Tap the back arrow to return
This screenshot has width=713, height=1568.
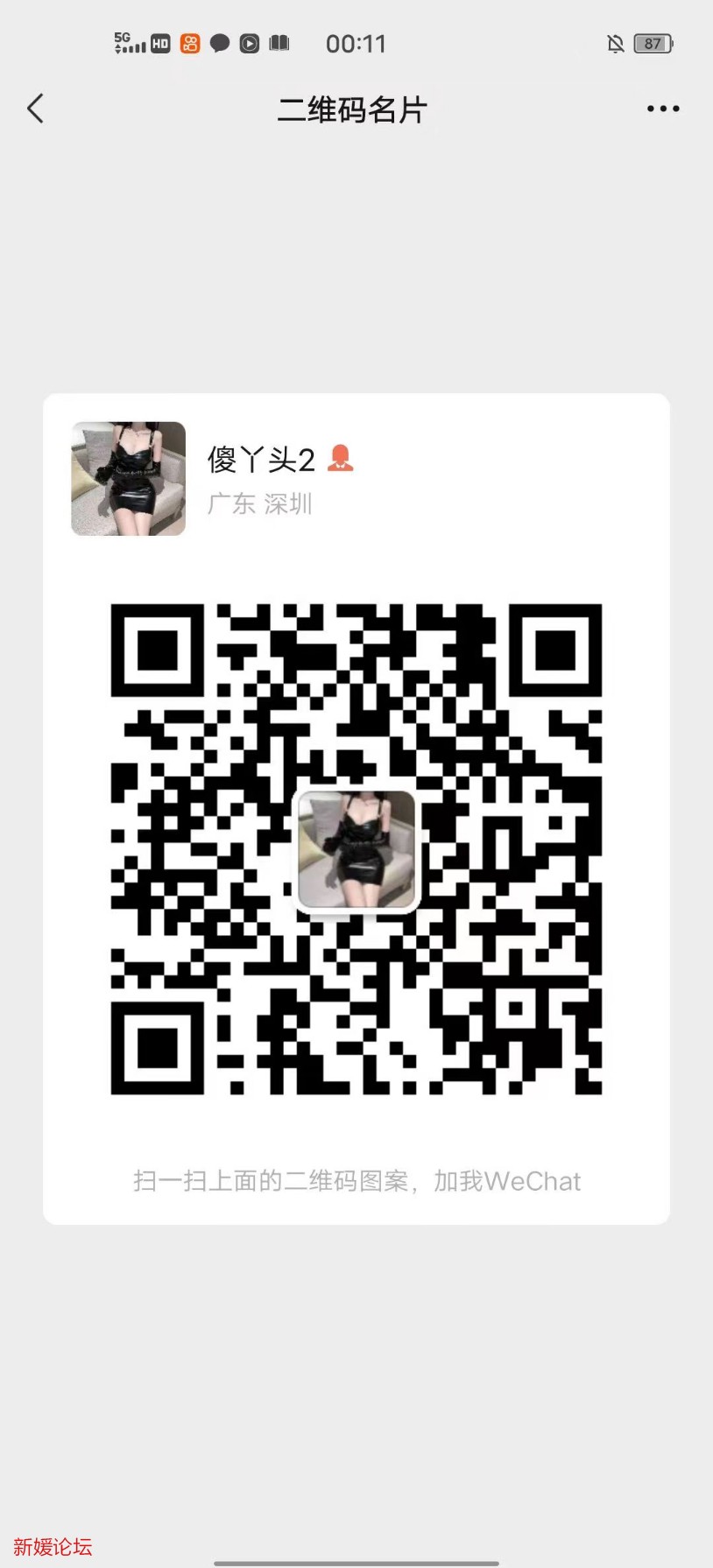click(35, 108)
